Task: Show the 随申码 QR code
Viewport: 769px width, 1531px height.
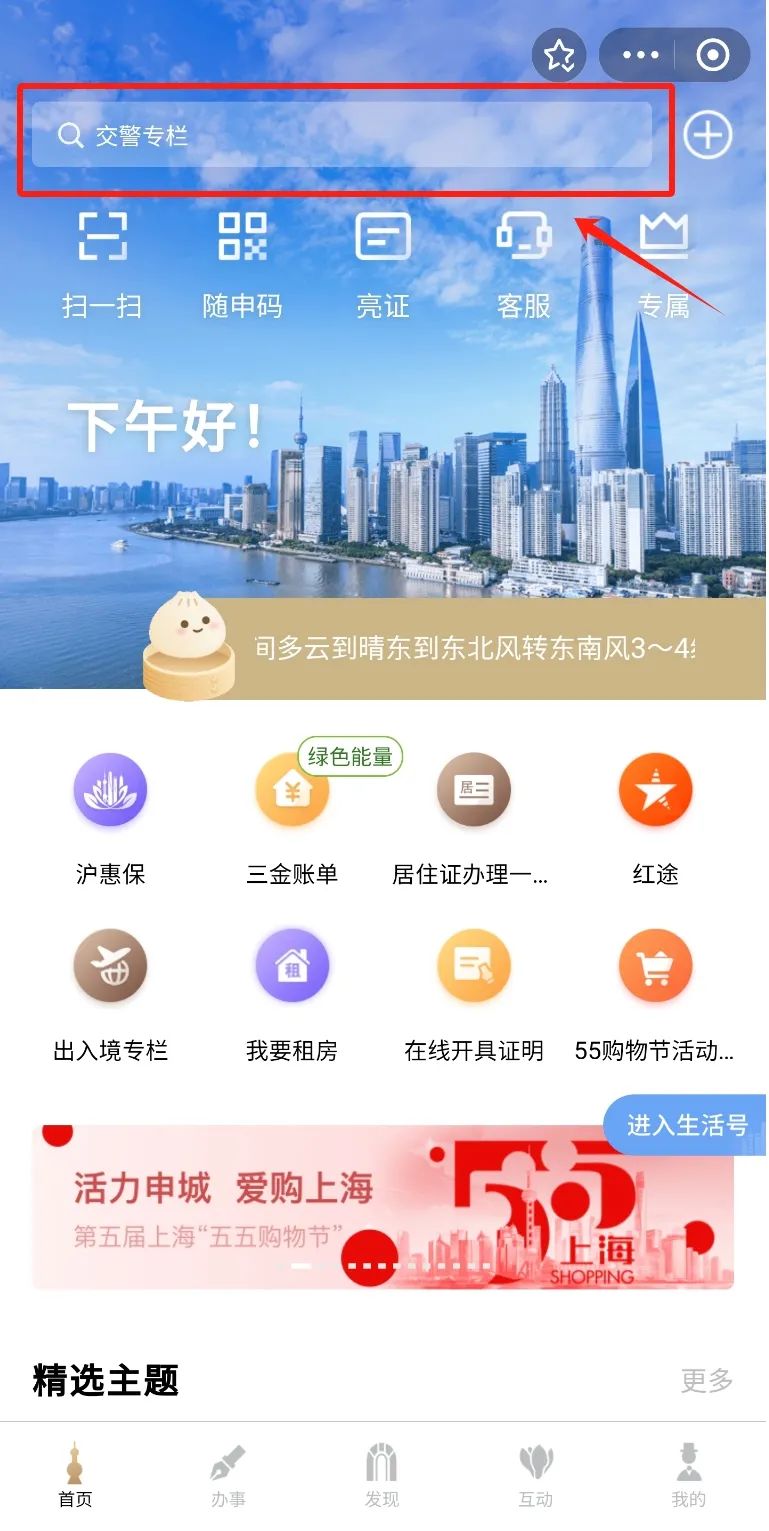Action: pyautogui.click(x=243, y=265)
